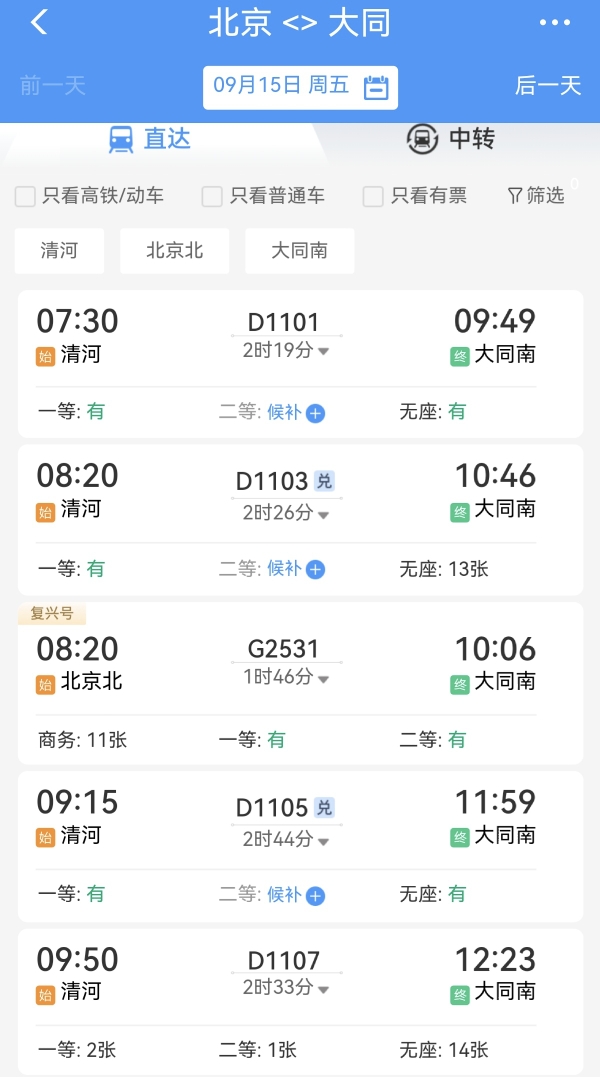This screenshot has width=600, height=1077.
Task: Open the 筛选 filter options
Action: (x=536, y=196)
